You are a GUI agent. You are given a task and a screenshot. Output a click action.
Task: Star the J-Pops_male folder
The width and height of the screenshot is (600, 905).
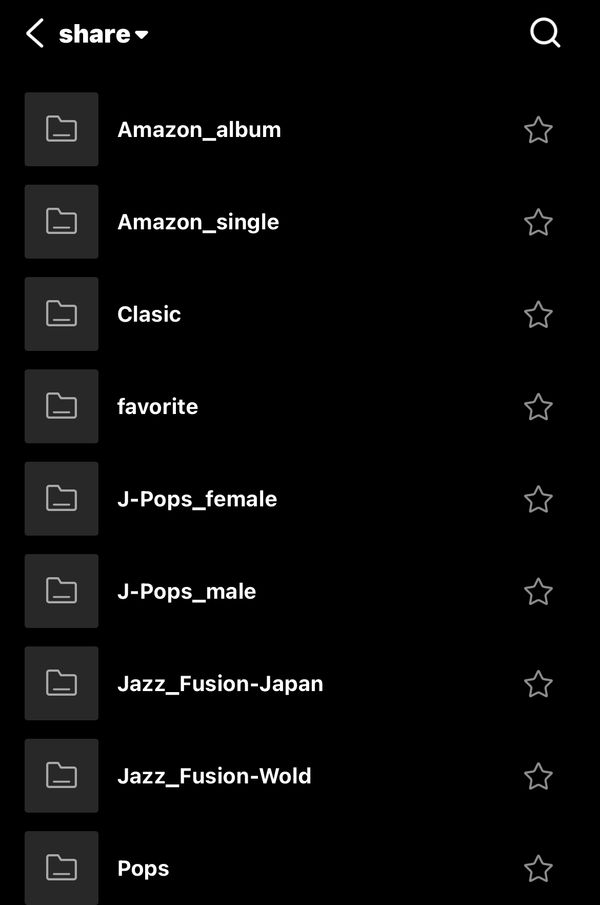(x=538, y=592)
